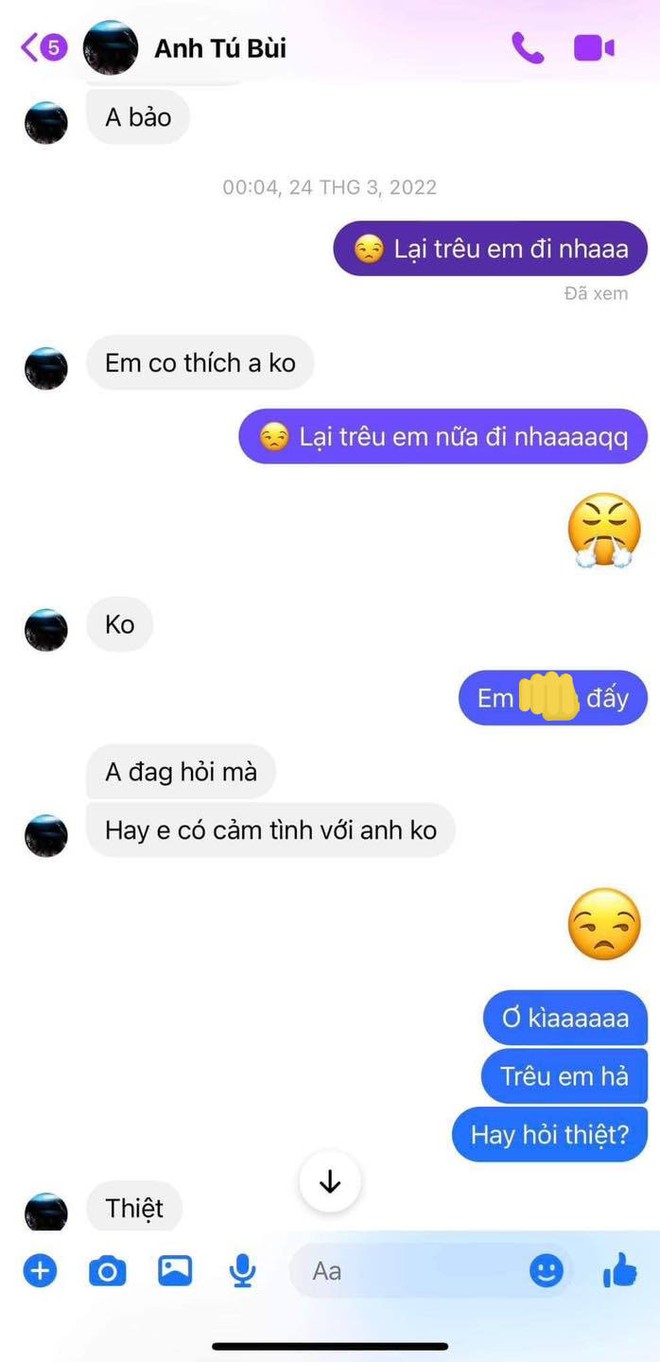Record a voice message with the microphone
The height and width of the screenshot is (1362, 660).
(x=242, y=1271)
